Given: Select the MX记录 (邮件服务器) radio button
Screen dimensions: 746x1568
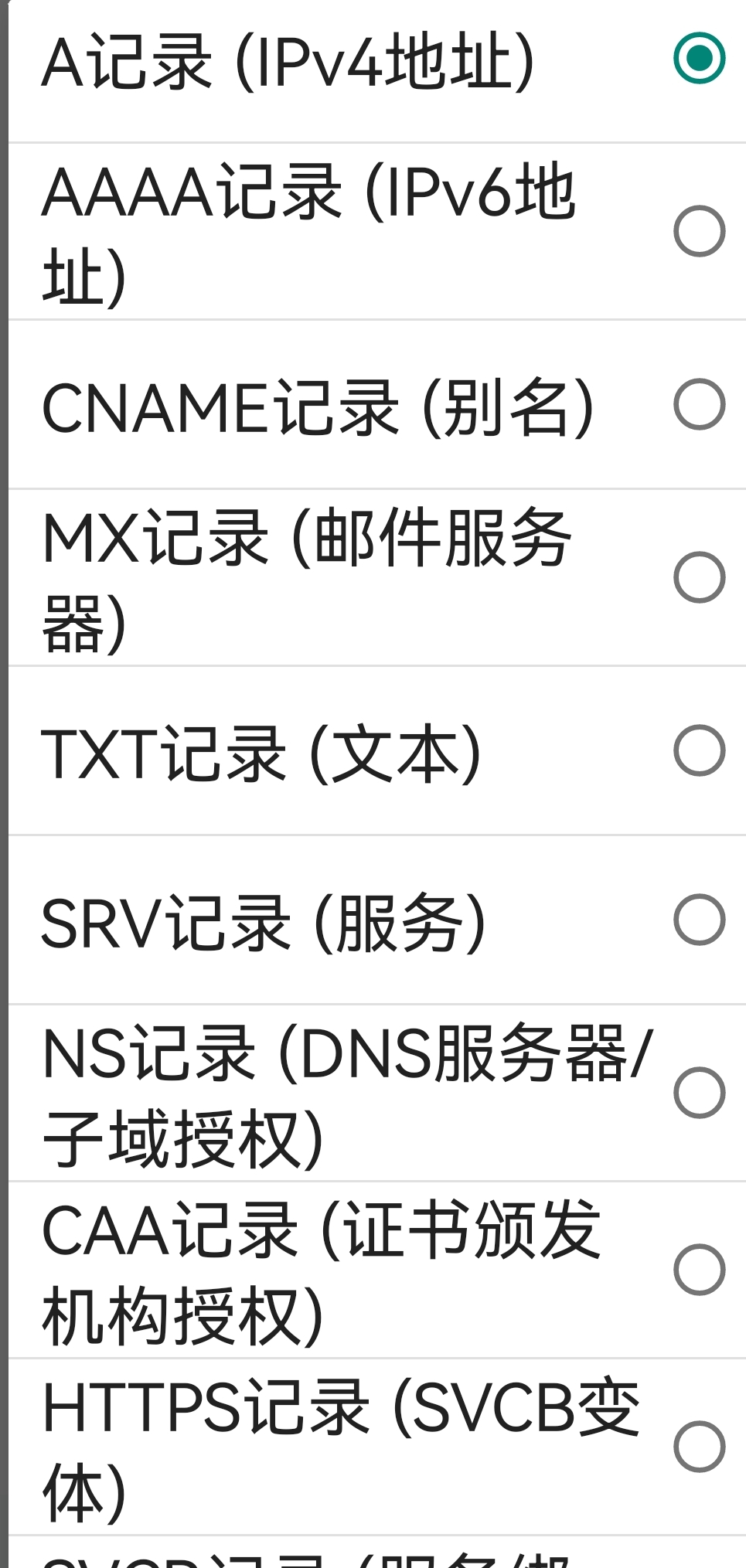Looking at the screenshot, I should tap(698, 576).
